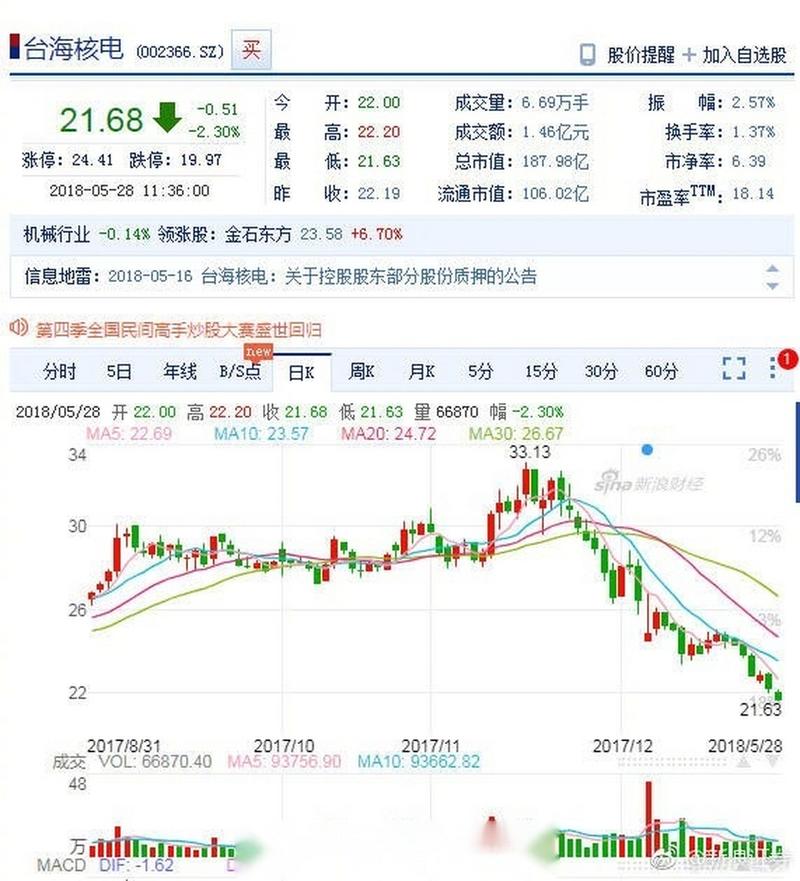Image resolution: width=800 pixels, height=881 pixels.
Task: Click the red notification badge showing 1
Action: click(787, 358)
